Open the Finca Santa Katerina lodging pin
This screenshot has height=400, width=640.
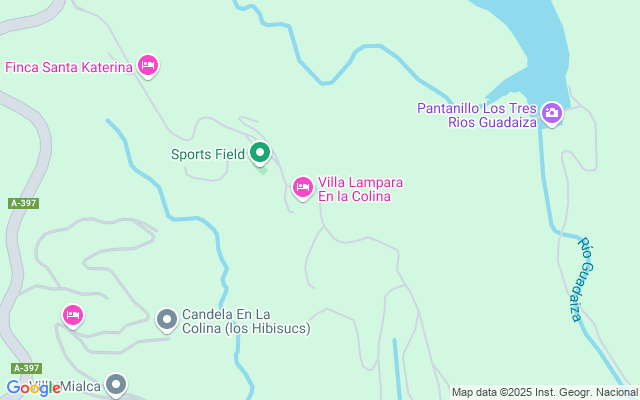148,66
